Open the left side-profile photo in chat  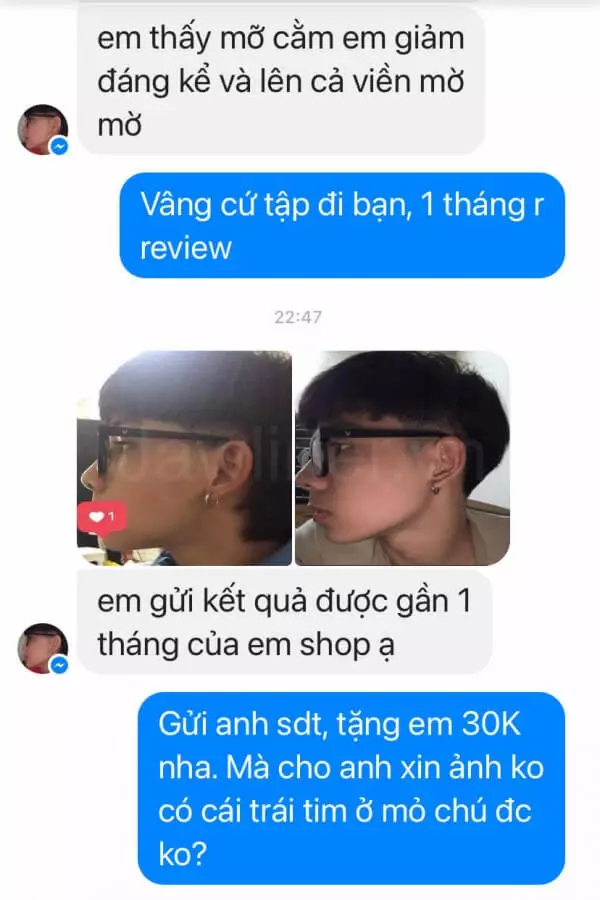pyautogui.click(x=185, y=455)
